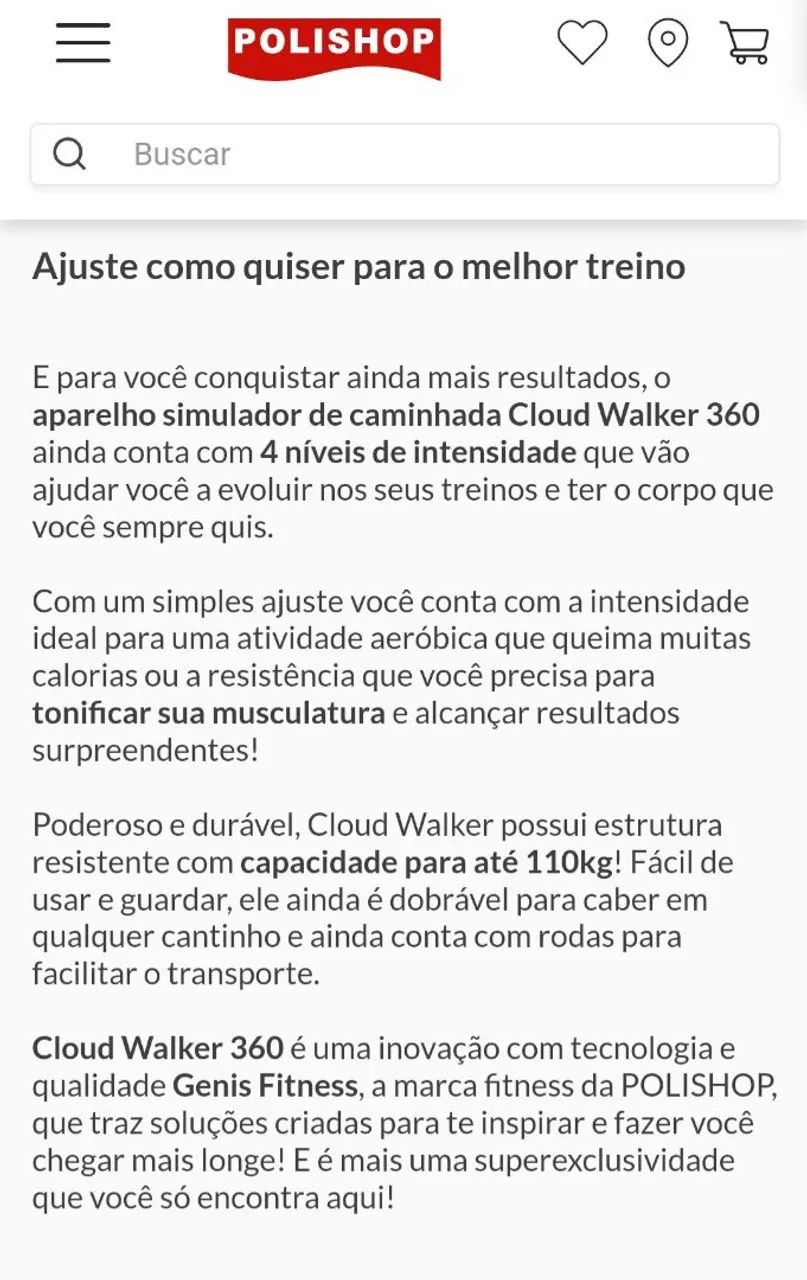
Task: Open the store locator pin
Action: (x=667, y=44)
